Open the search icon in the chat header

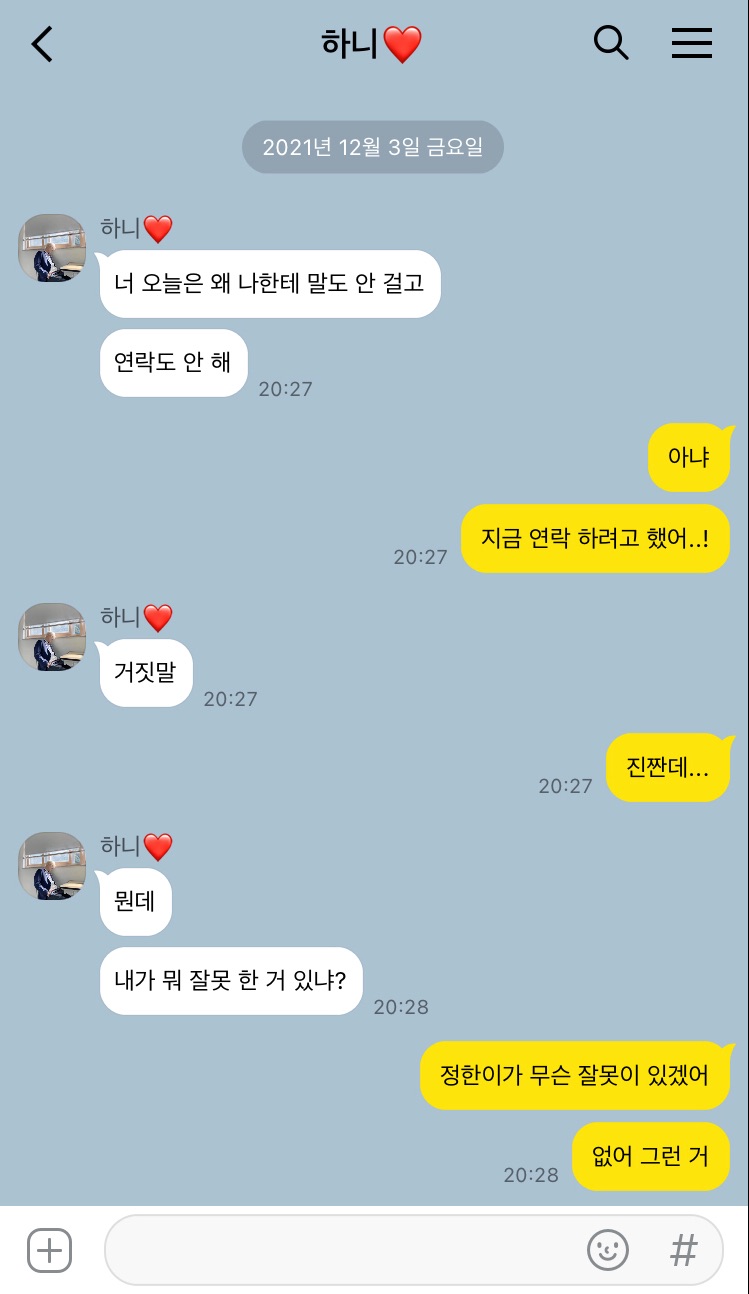[611, 44]
